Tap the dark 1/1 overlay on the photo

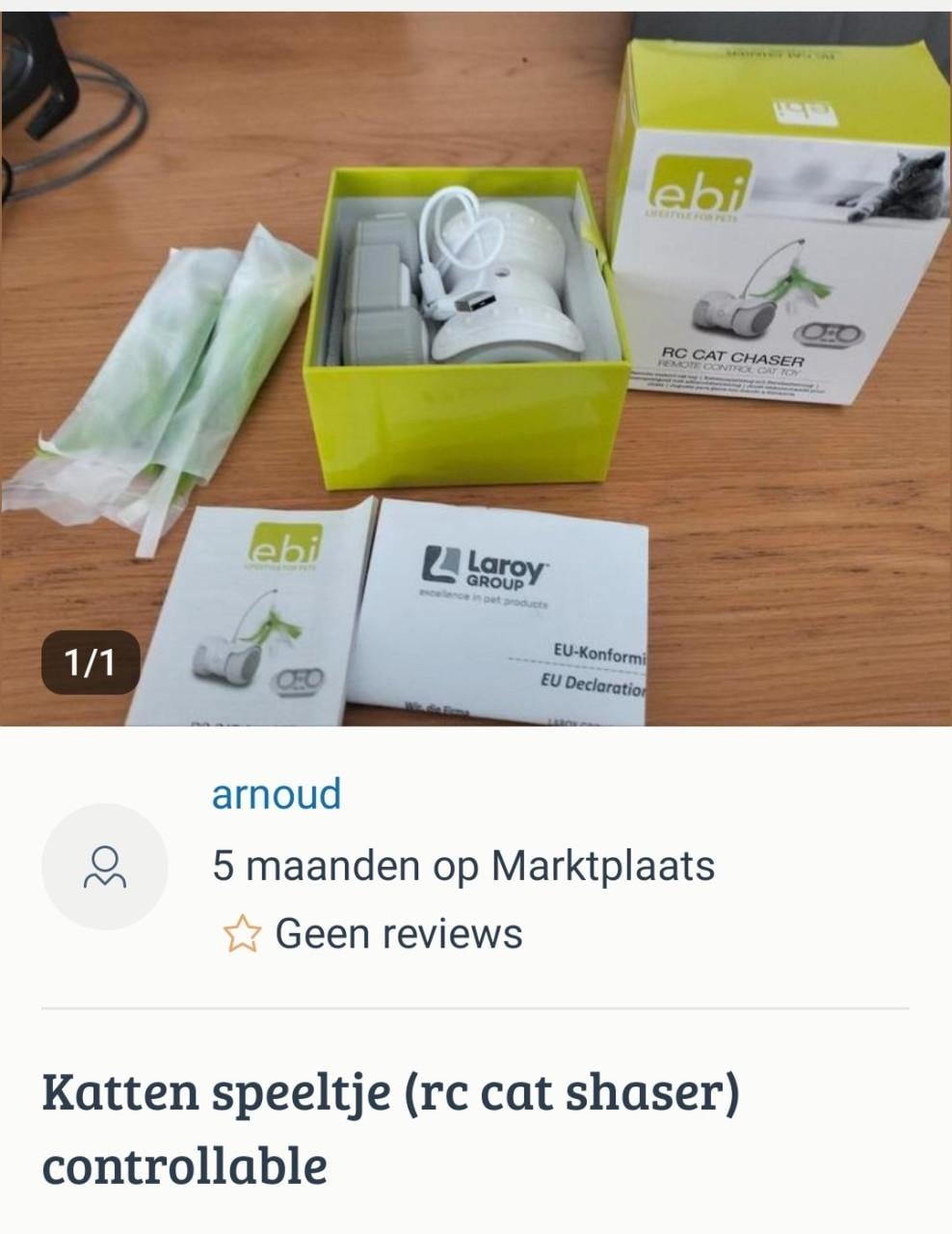click(x=90, y=661)
